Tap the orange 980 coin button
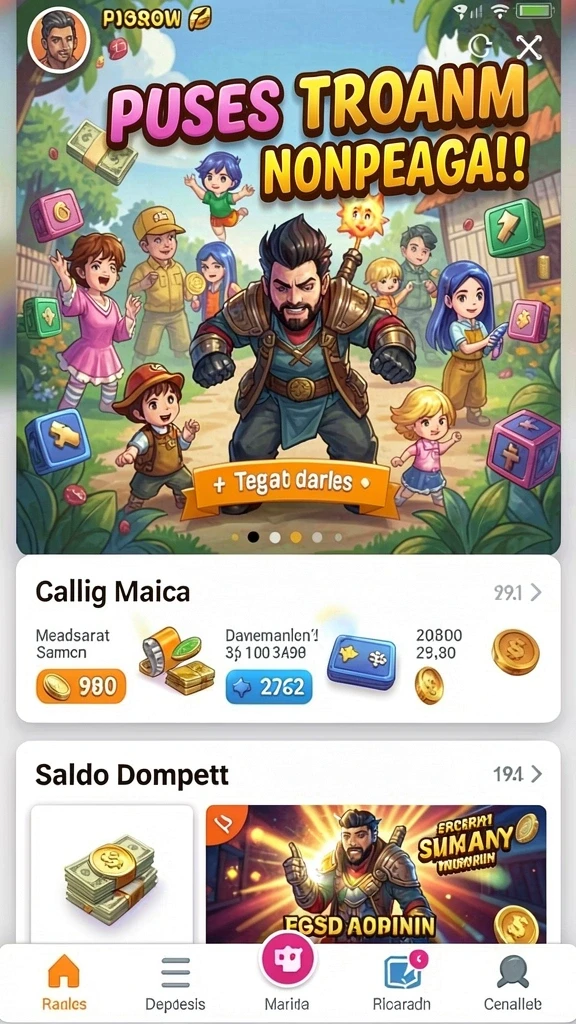 (81, 686)
